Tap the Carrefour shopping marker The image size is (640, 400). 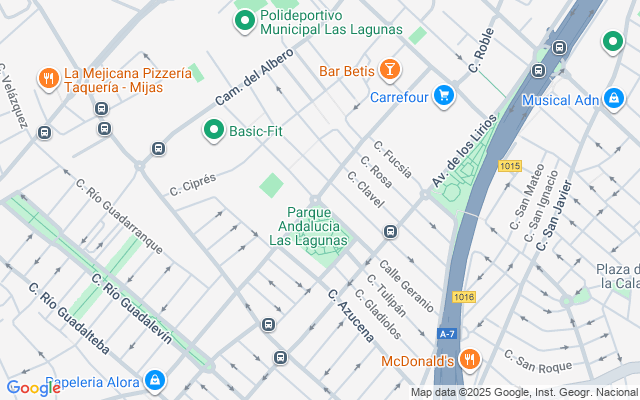pyautogui.click(x=442, y=97)
